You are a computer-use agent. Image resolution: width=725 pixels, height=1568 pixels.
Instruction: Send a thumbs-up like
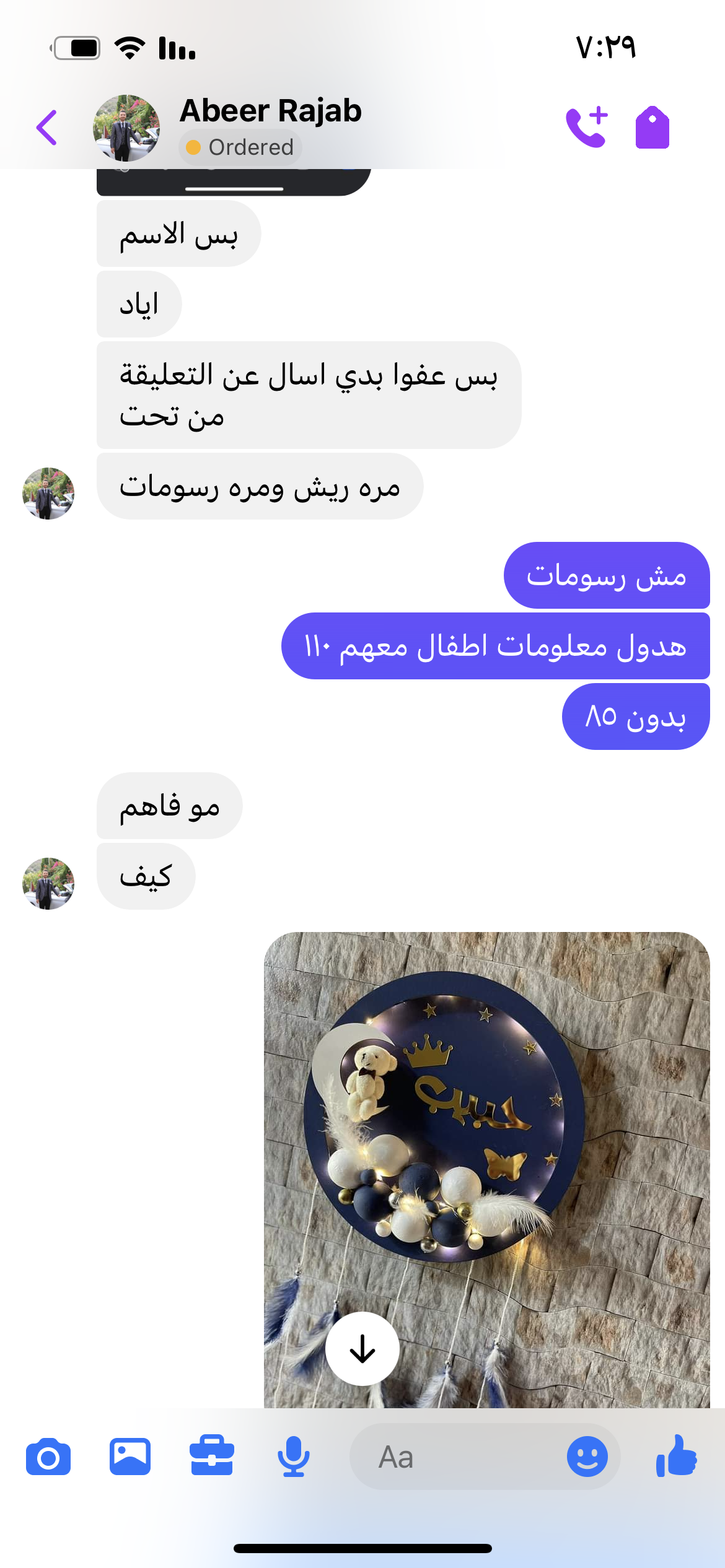click(x=677, y=1457)
